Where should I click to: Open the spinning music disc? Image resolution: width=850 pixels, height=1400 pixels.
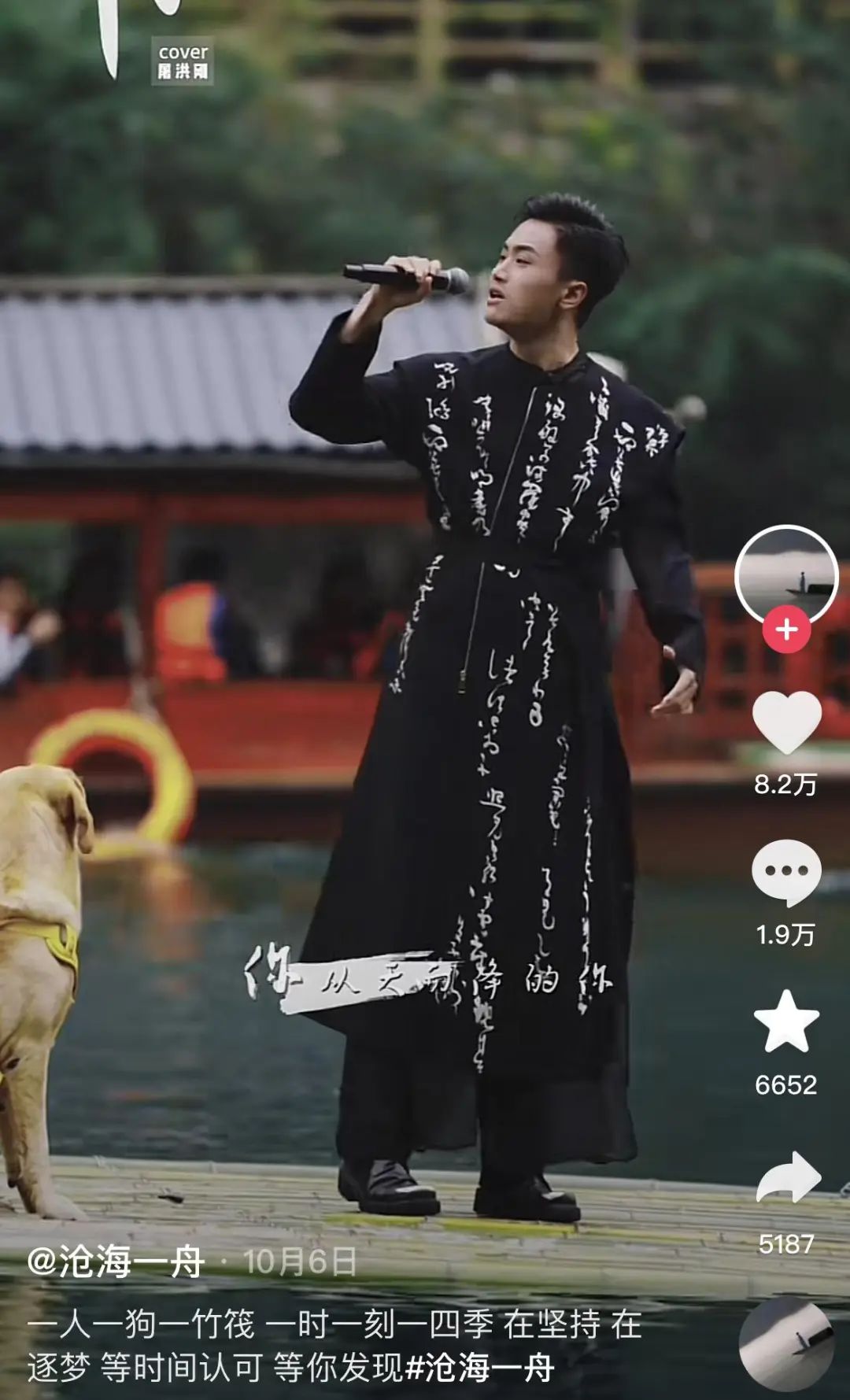(786, 1345)
